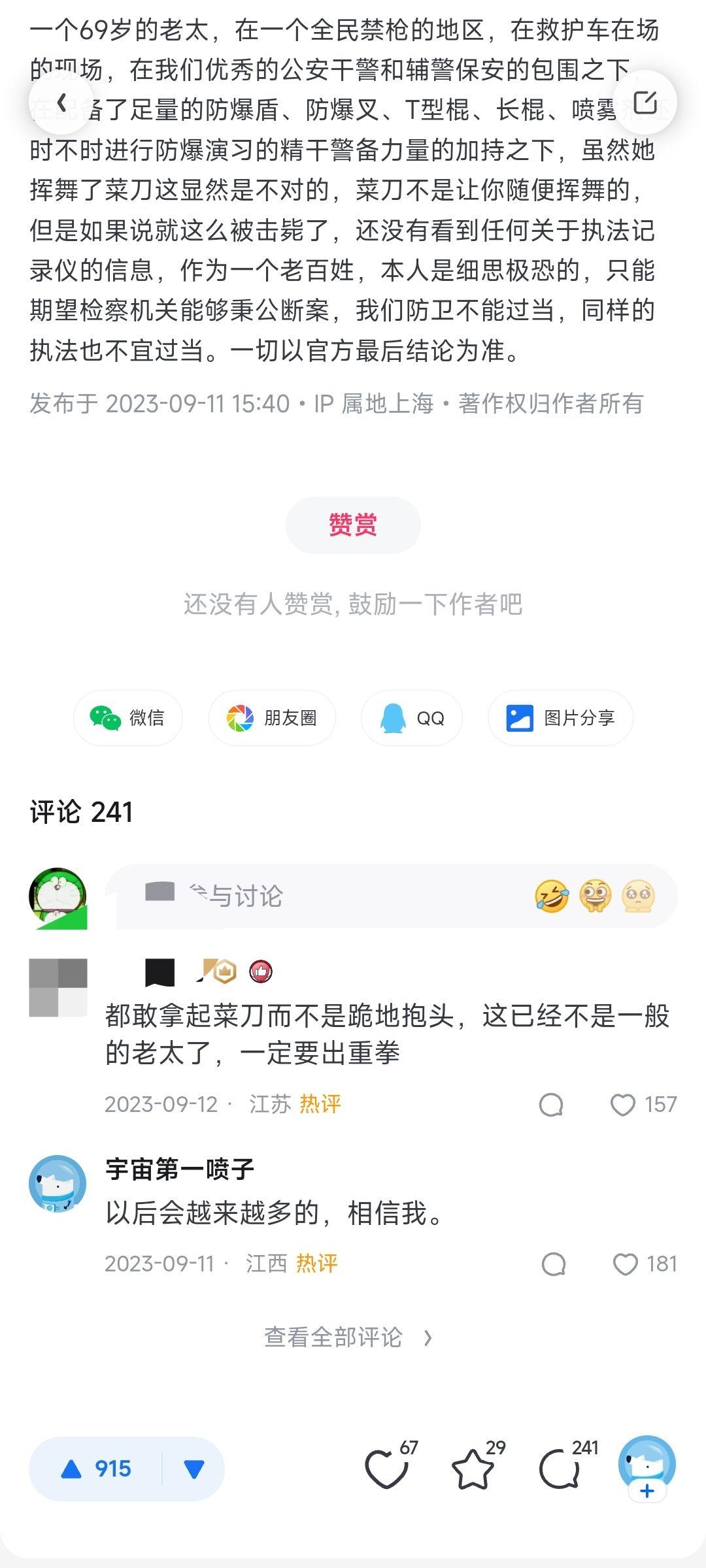
Task: Downvote this answer
Action: pyautogui.click(x=194, y=1469)
